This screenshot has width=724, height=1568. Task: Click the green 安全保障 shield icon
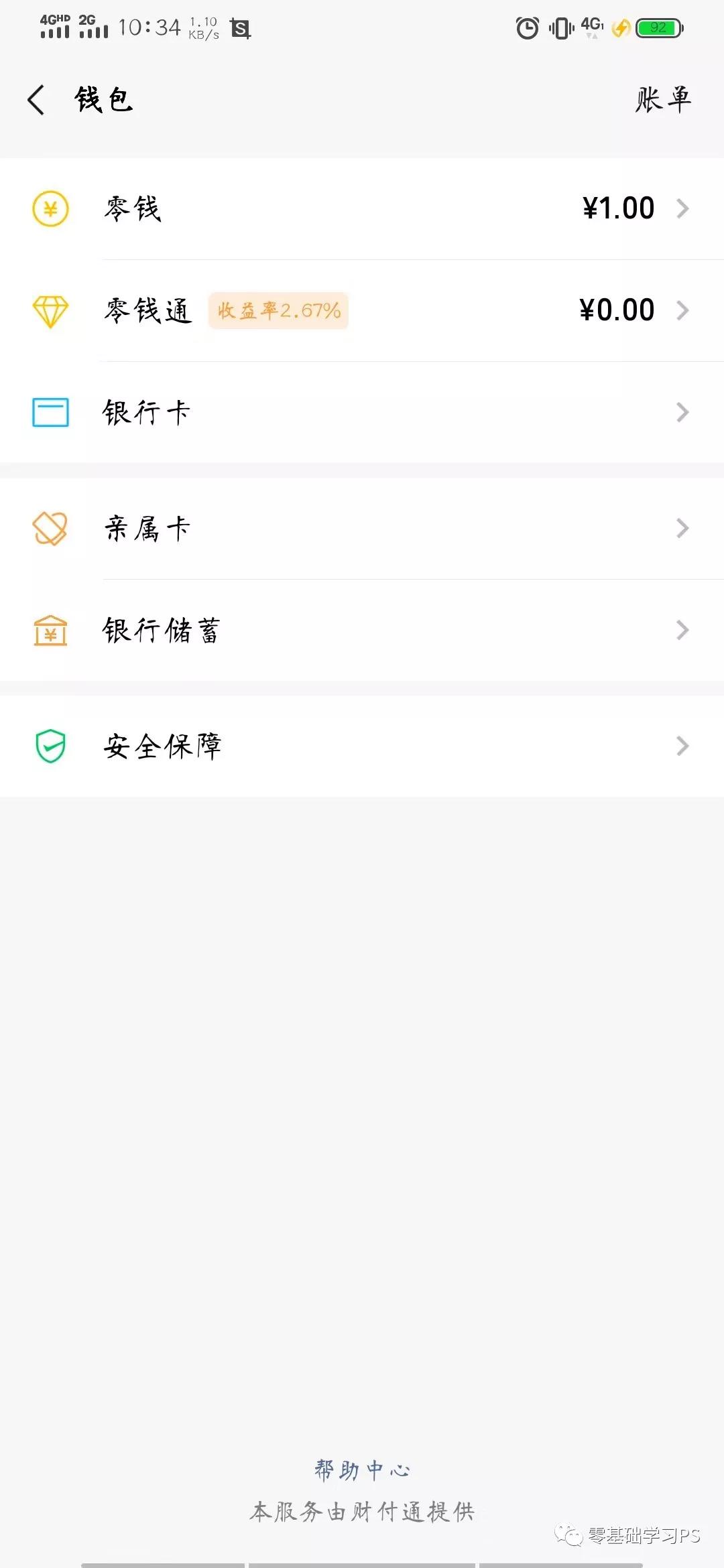tap(50, 744)
